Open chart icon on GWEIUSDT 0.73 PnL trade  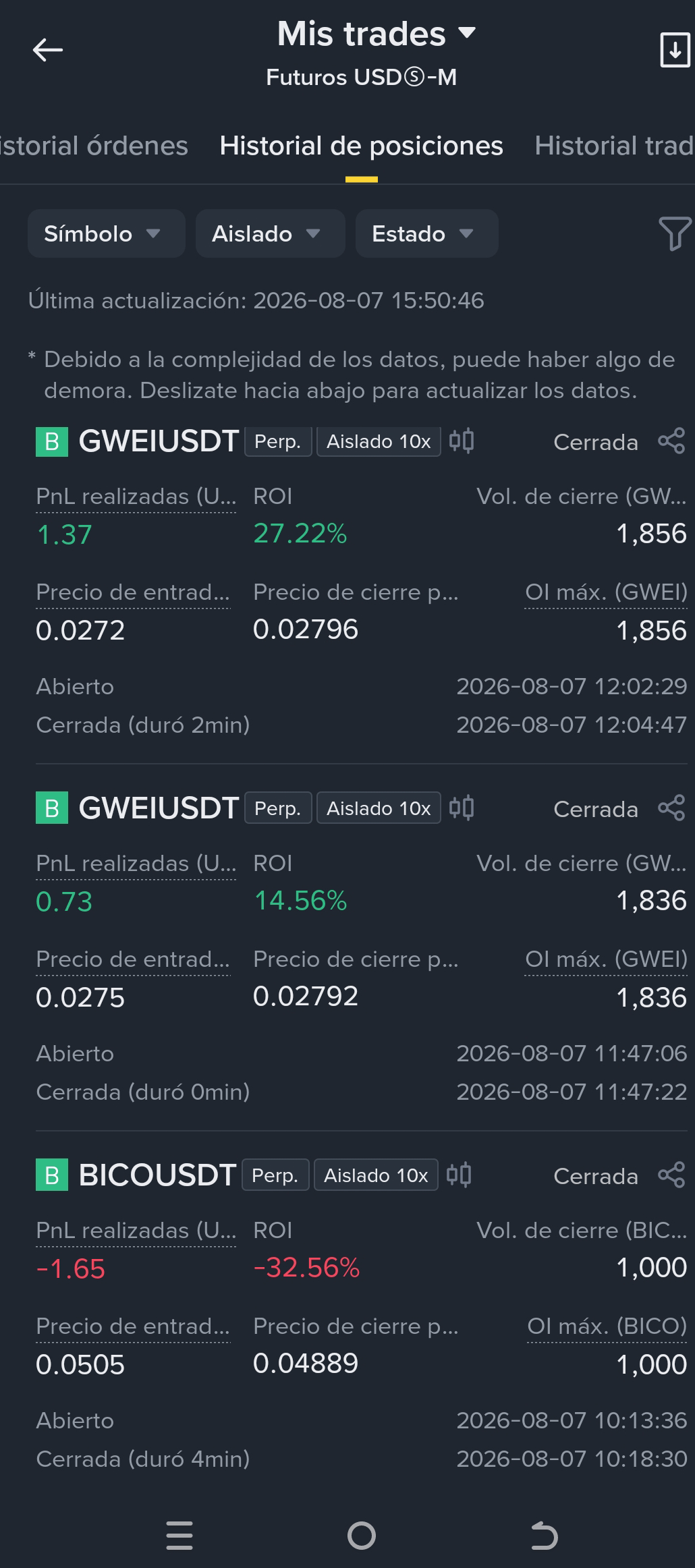click(x=462, y=808)
